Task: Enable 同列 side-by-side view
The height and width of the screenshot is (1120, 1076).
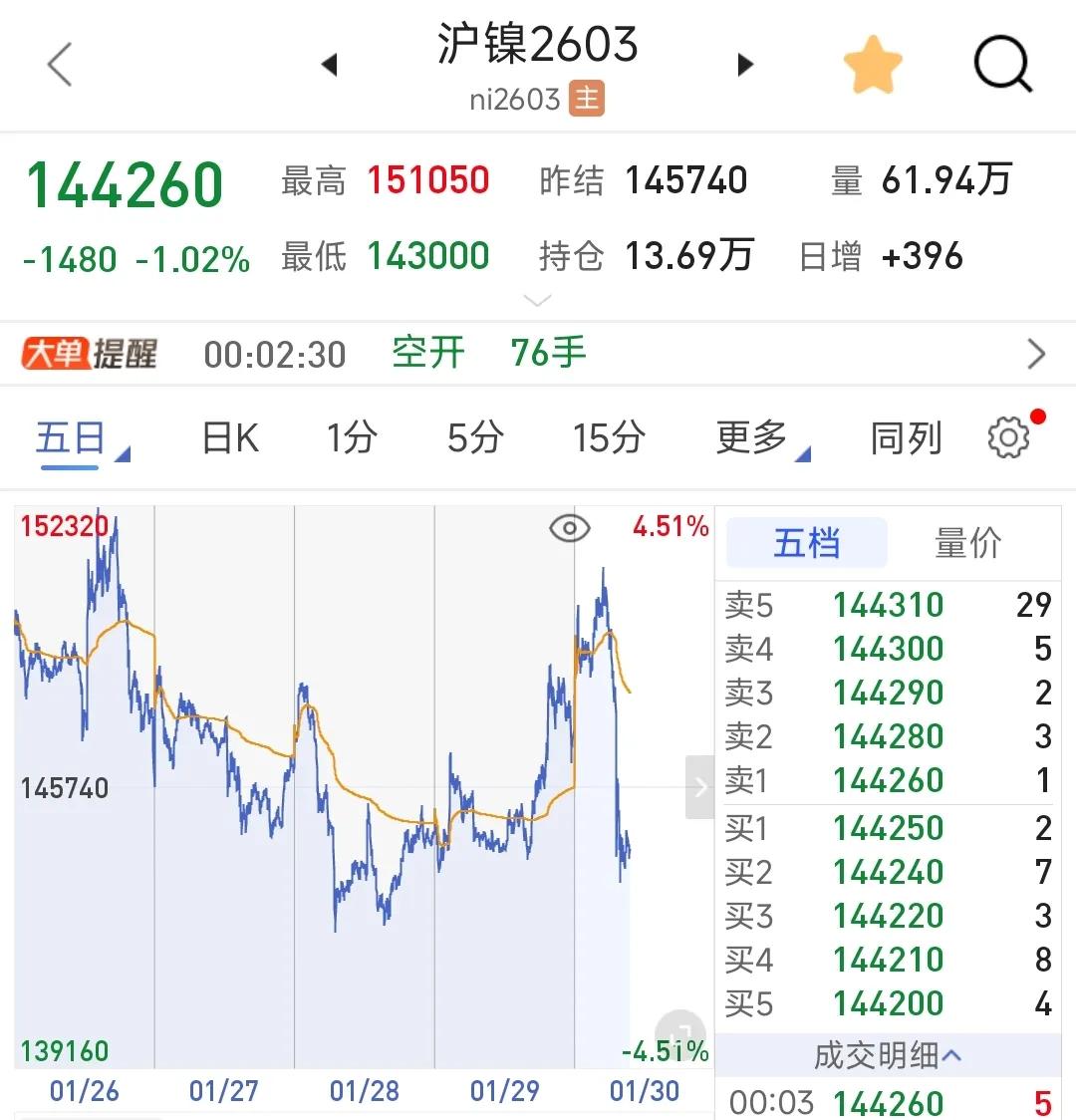Action: coord(904,437)
